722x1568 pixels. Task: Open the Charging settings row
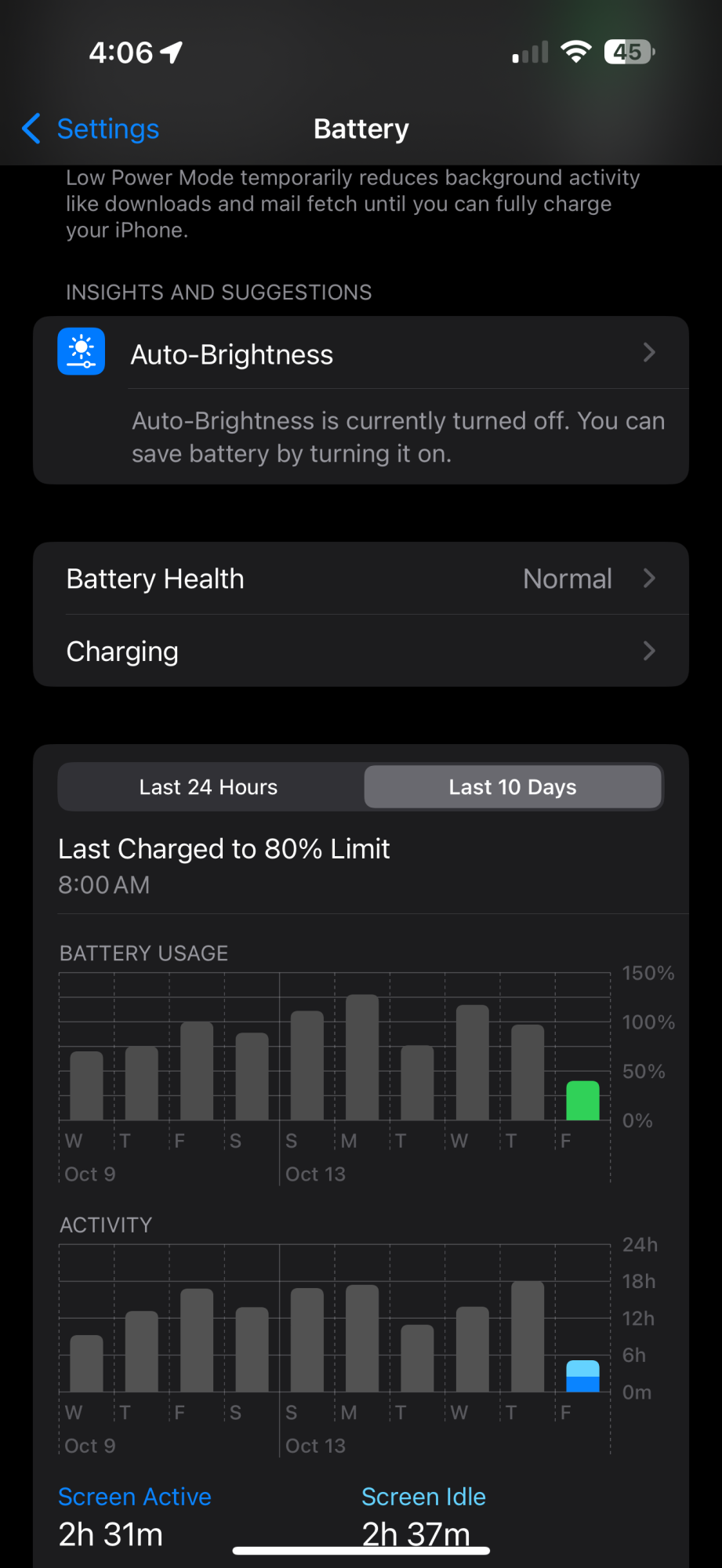(361, 651)
